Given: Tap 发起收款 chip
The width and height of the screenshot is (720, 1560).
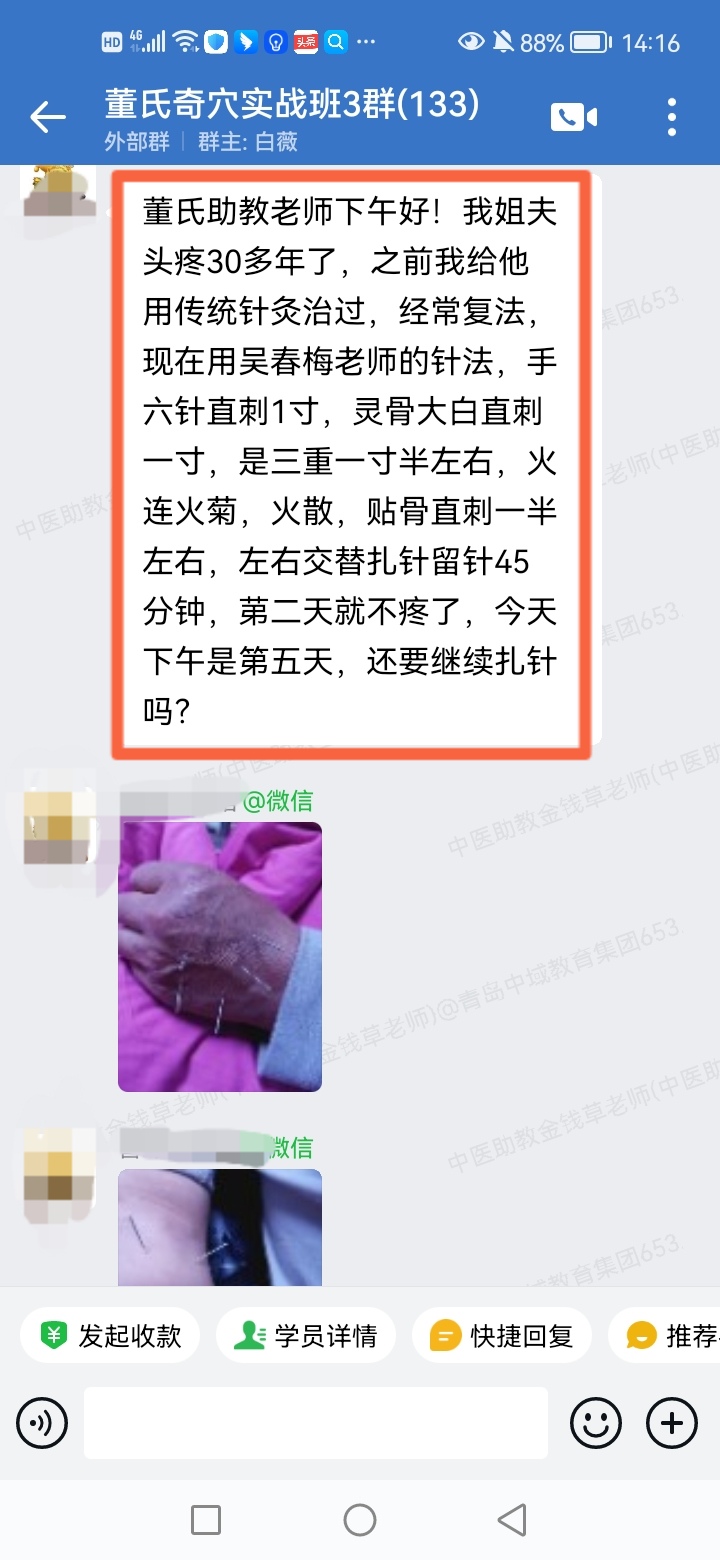Looking at the screenshot, I should (110, 1335).
